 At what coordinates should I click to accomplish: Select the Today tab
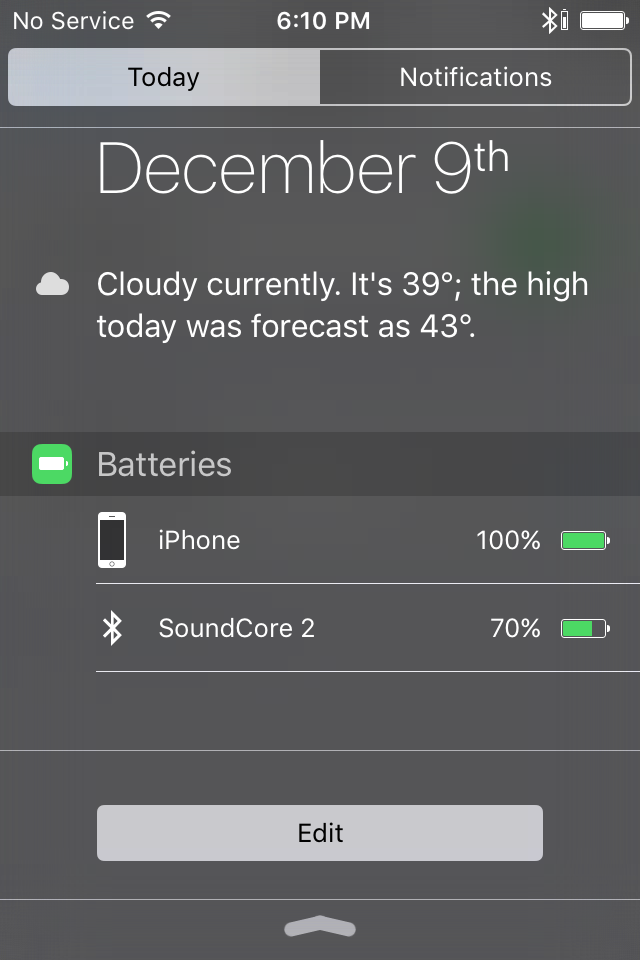pos(164,77)
